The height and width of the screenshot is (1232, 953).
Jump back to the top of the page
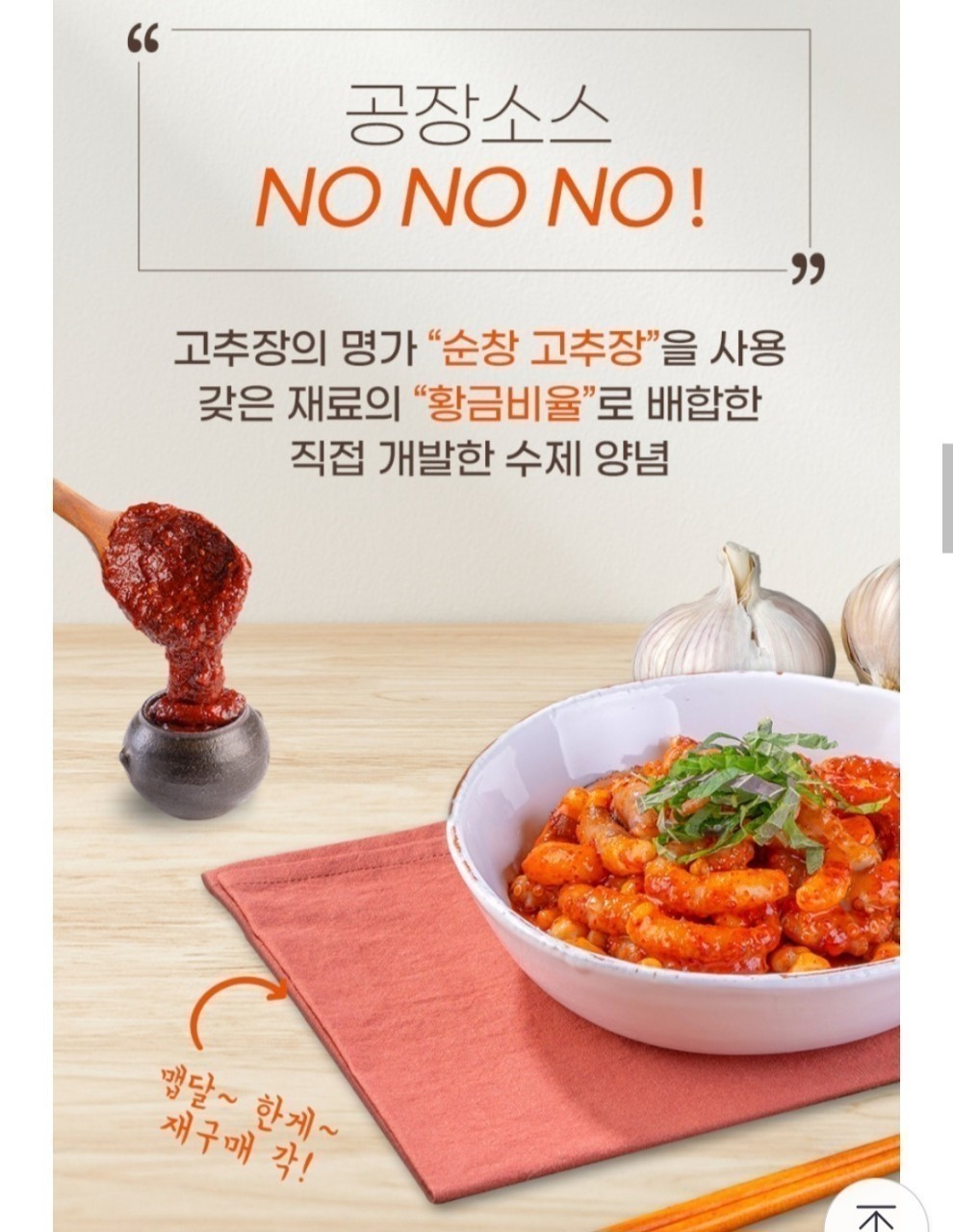pos(875,1215)
